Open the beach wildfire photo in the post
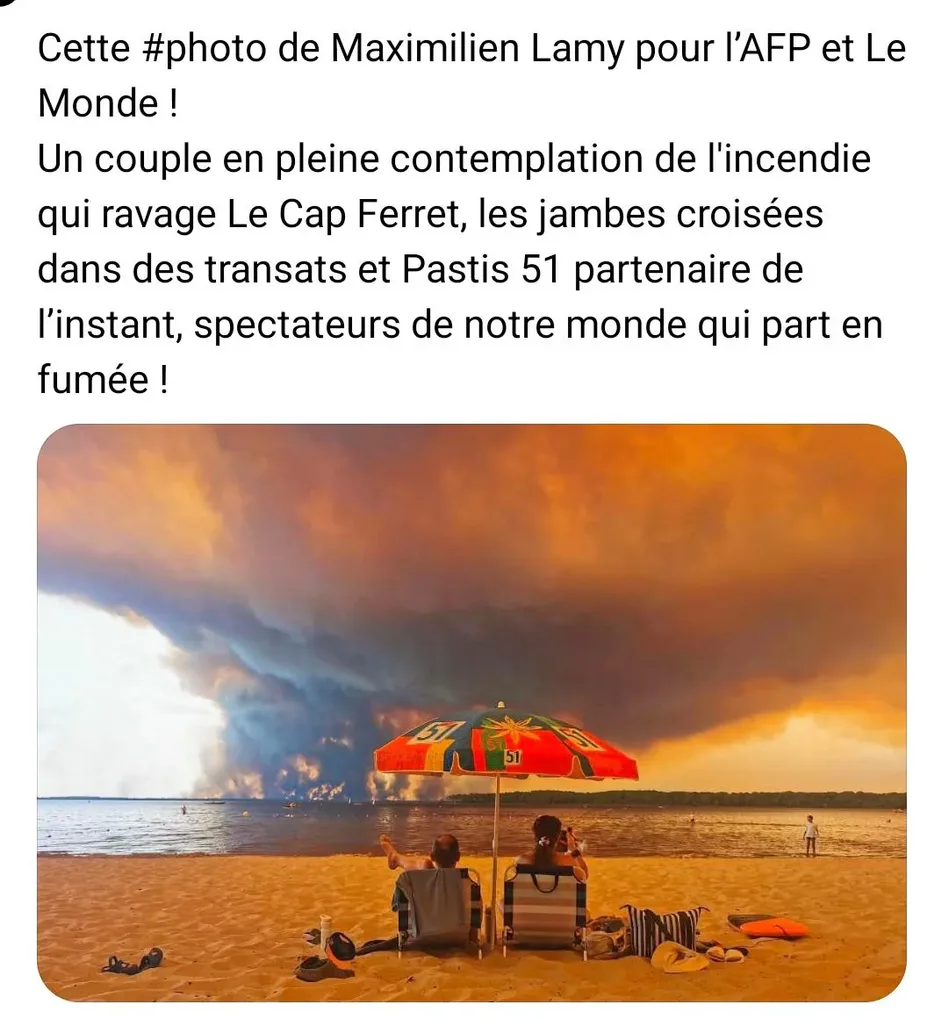 click(472, 712)
